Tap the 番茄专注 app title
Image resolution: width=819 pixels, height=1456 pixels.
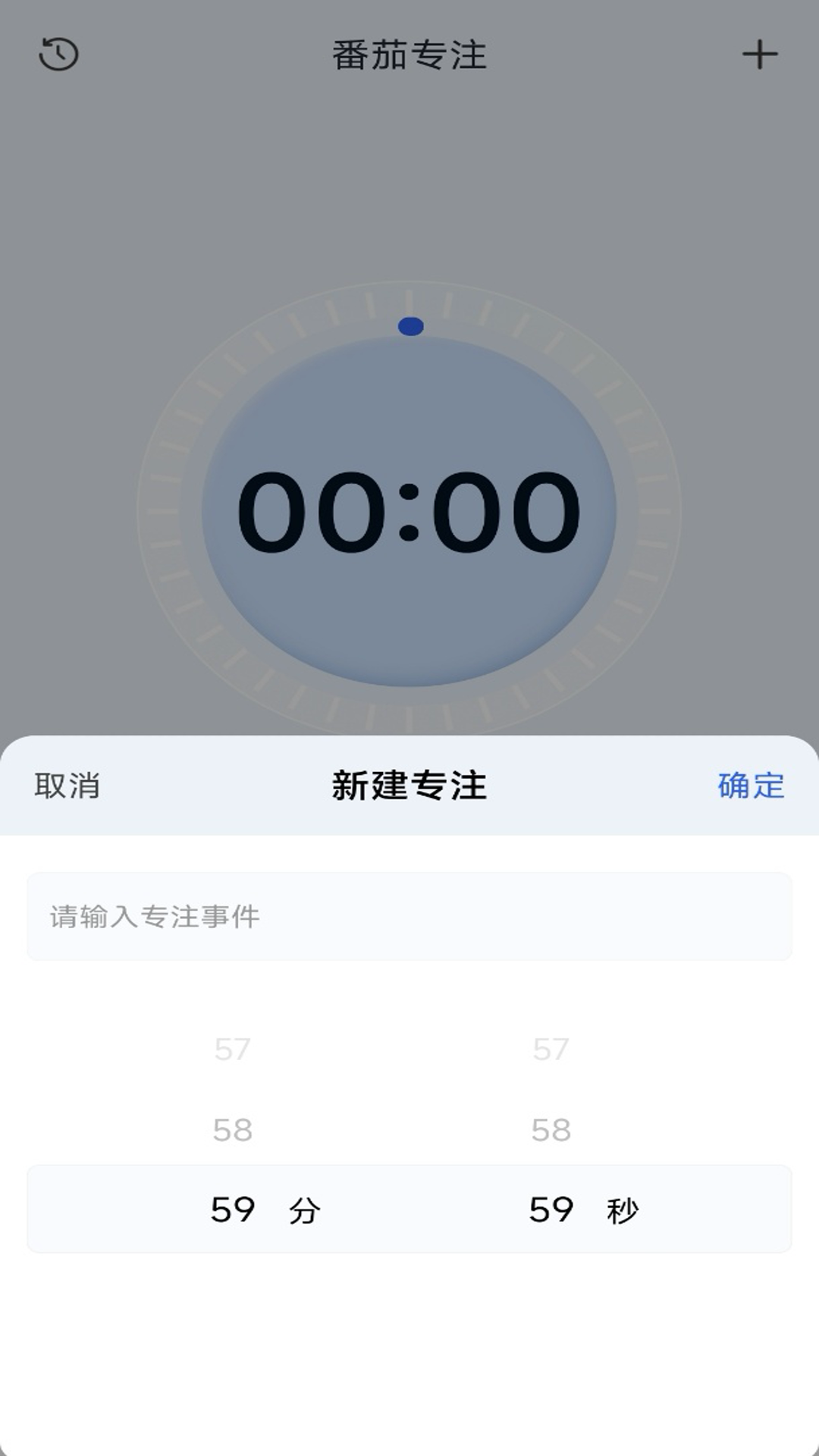coord(409,55)
